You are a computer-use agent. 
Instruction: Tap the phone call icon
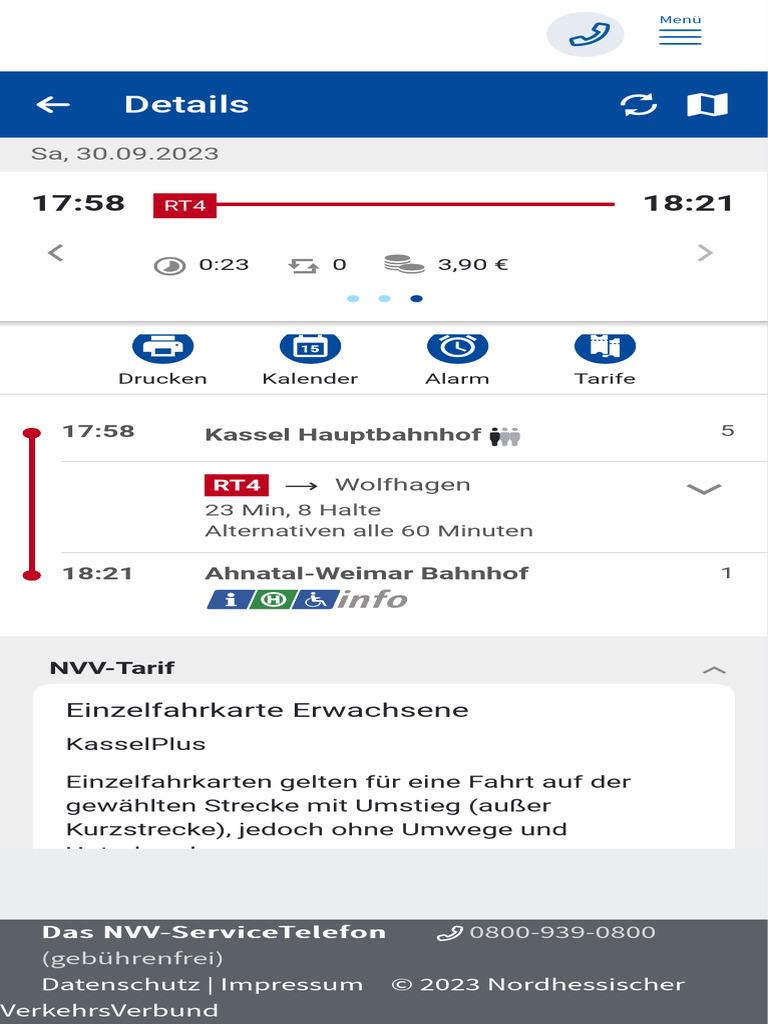[x=585, y=35]
